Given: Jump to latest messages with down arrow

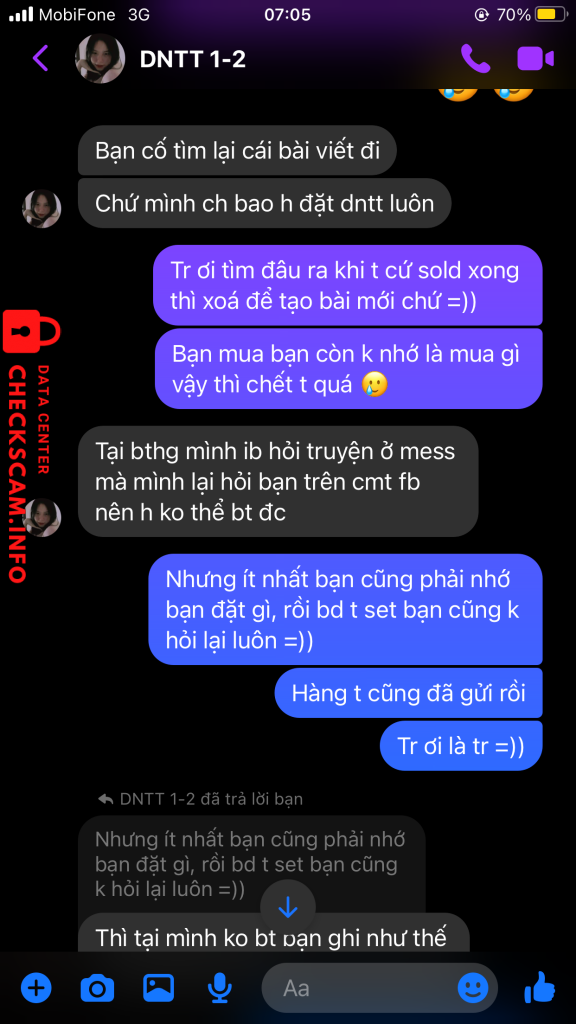Looking at the screenshot, I should tap(288, 907).
